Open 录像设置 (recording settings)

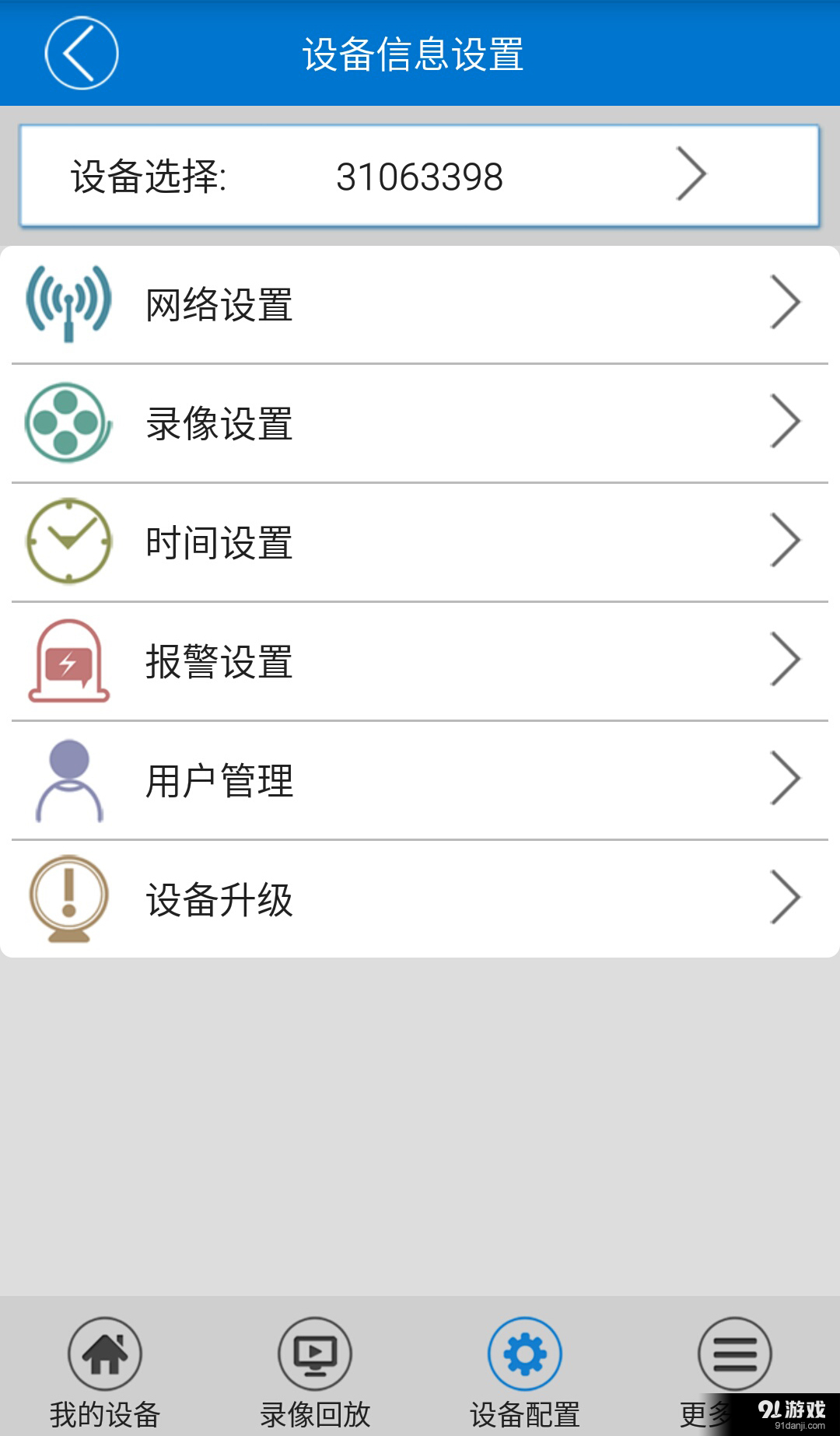click(x=420, y=423)
